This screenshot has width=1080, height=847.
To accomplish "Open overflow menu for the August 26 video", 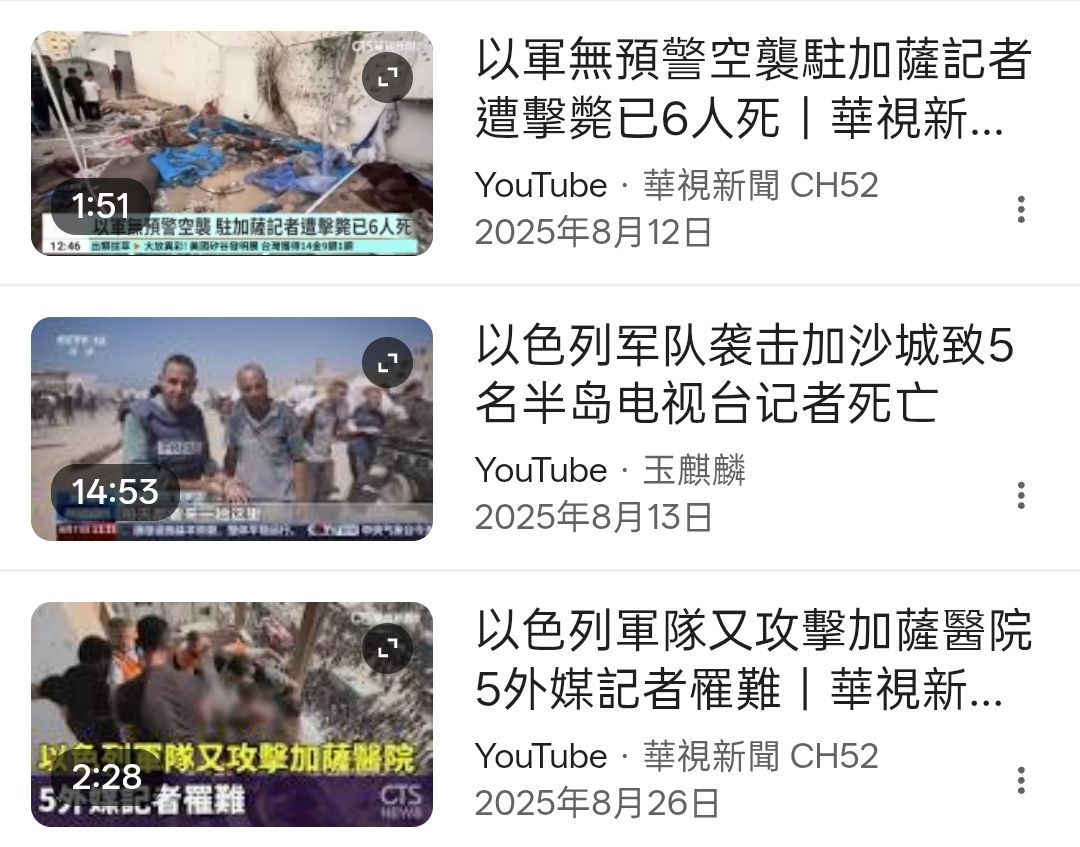I will pos(1020,780).
